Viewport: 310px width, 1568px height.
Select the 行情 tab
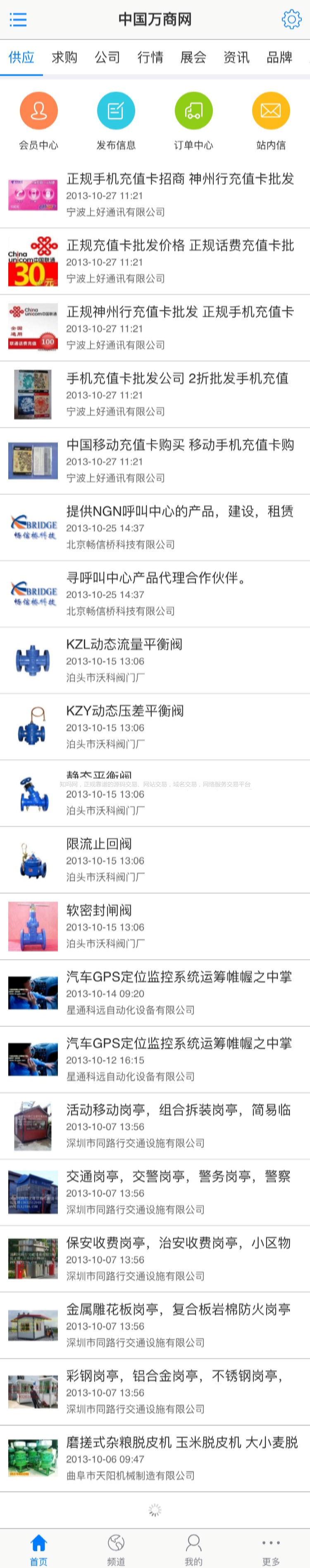(x=150, y=57)
